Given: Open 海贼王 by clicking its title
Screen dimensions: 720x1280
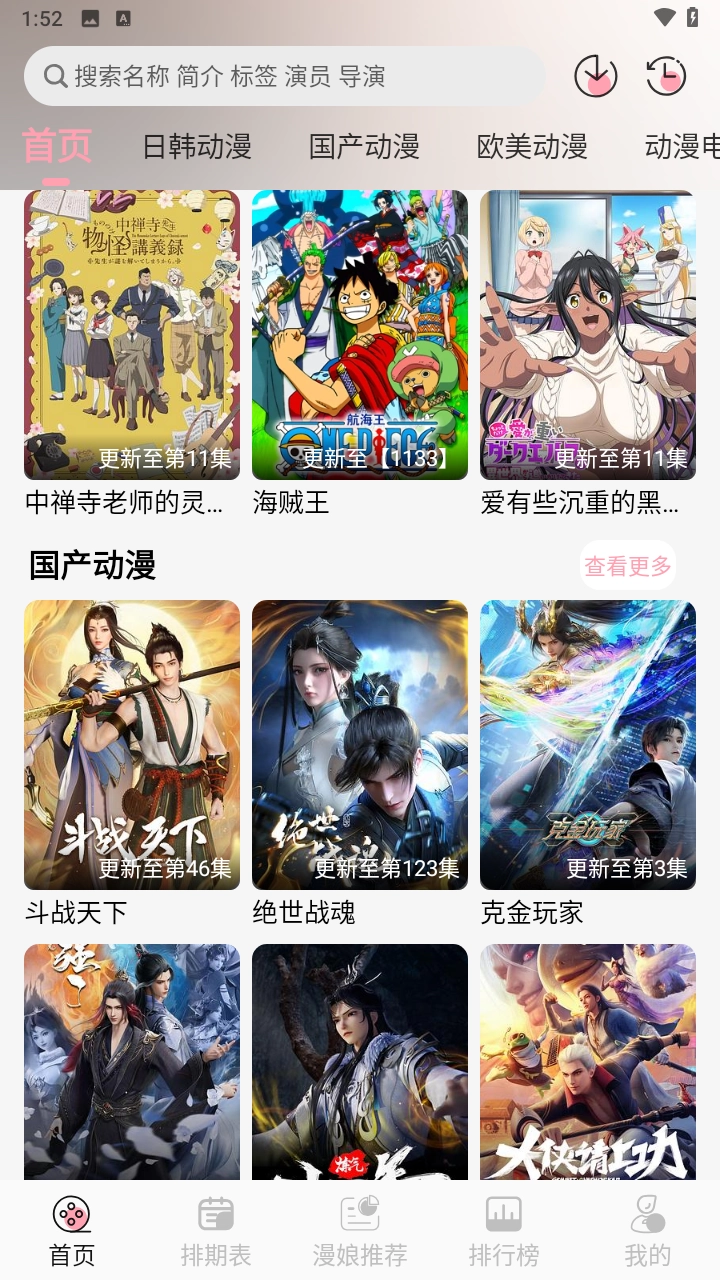Looking at the screenshot, I should click(292, 503).
